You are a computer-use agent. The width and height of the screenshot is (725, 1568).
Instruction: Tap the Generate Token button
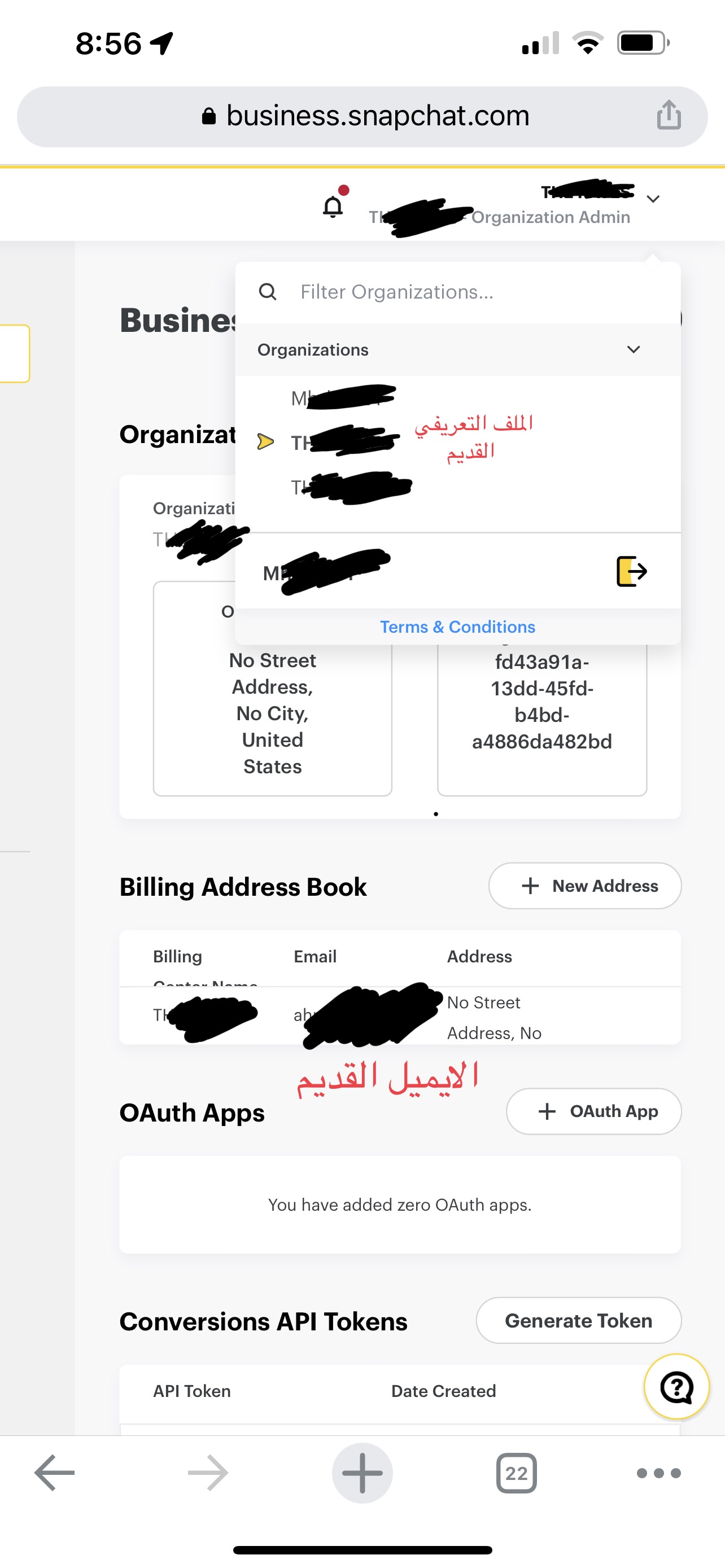[x=578, y=1320]
